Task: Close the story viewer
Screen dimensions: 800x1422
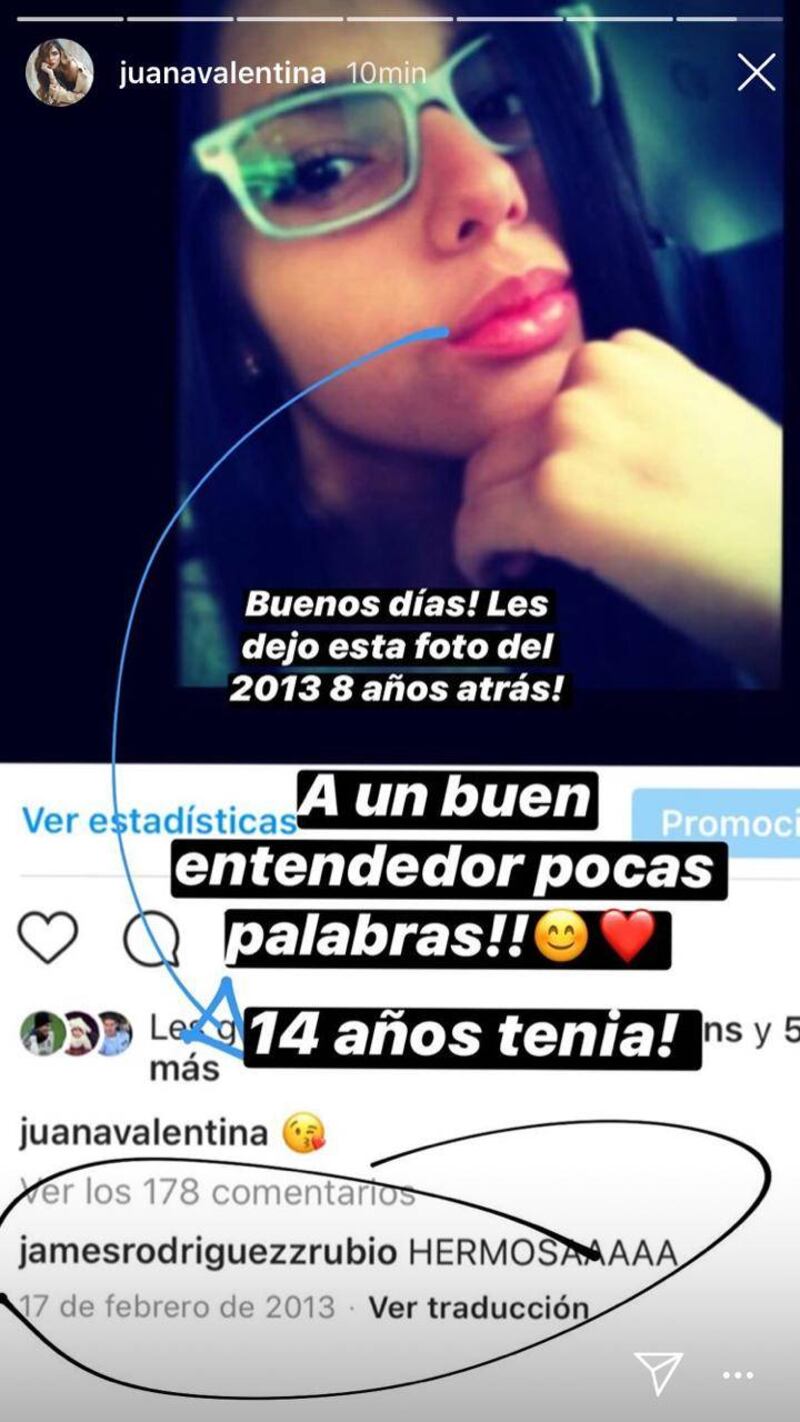Action: point(755,72)
